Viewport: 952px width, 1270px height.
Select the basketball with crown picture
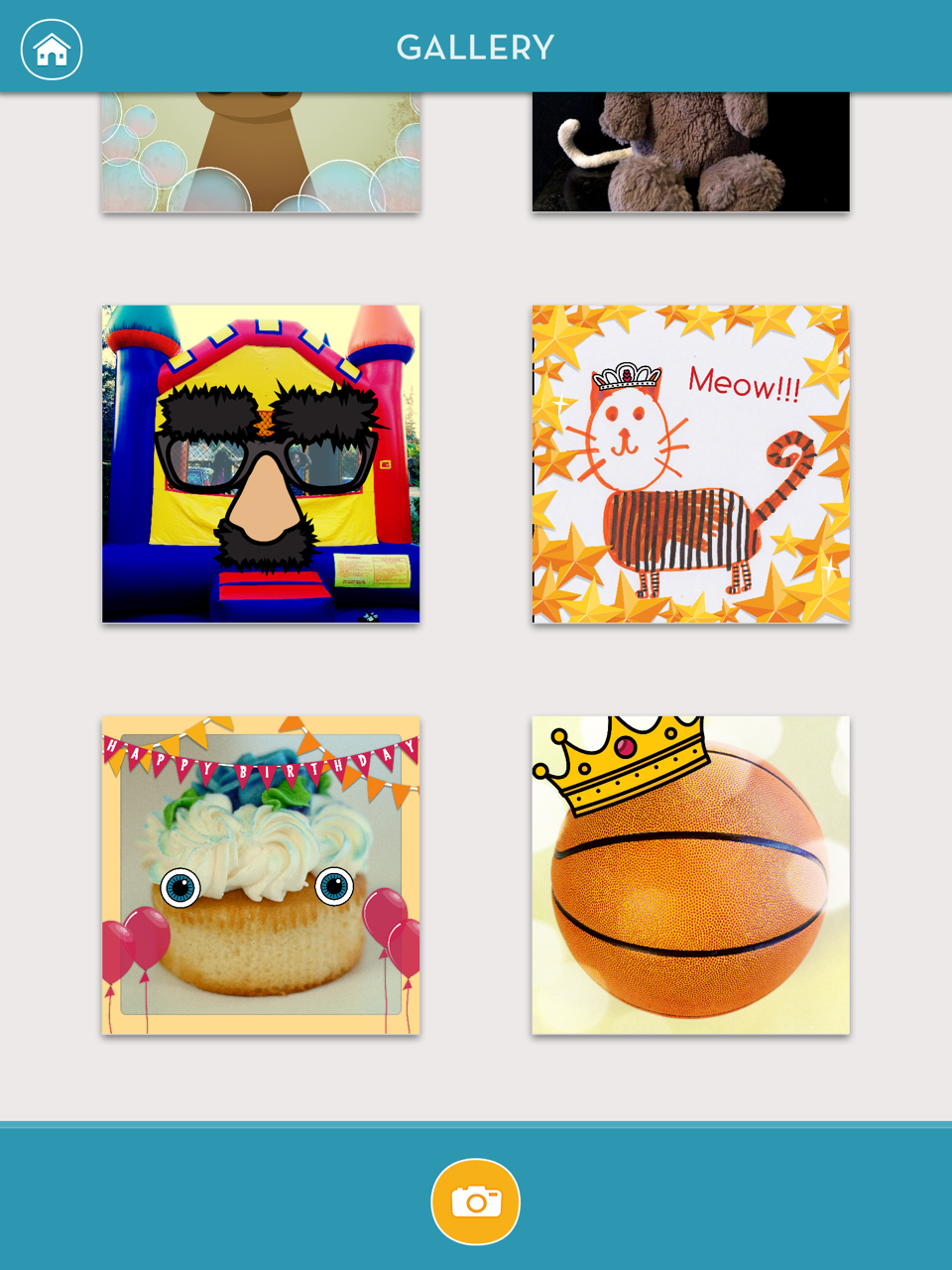(691, 875)
